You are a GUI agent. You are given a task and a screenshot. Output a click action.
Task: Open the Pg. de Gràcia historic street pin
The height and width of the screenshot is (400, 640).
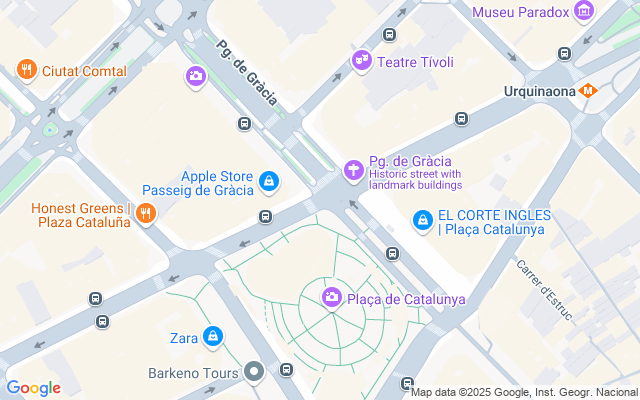pos(353,170)
